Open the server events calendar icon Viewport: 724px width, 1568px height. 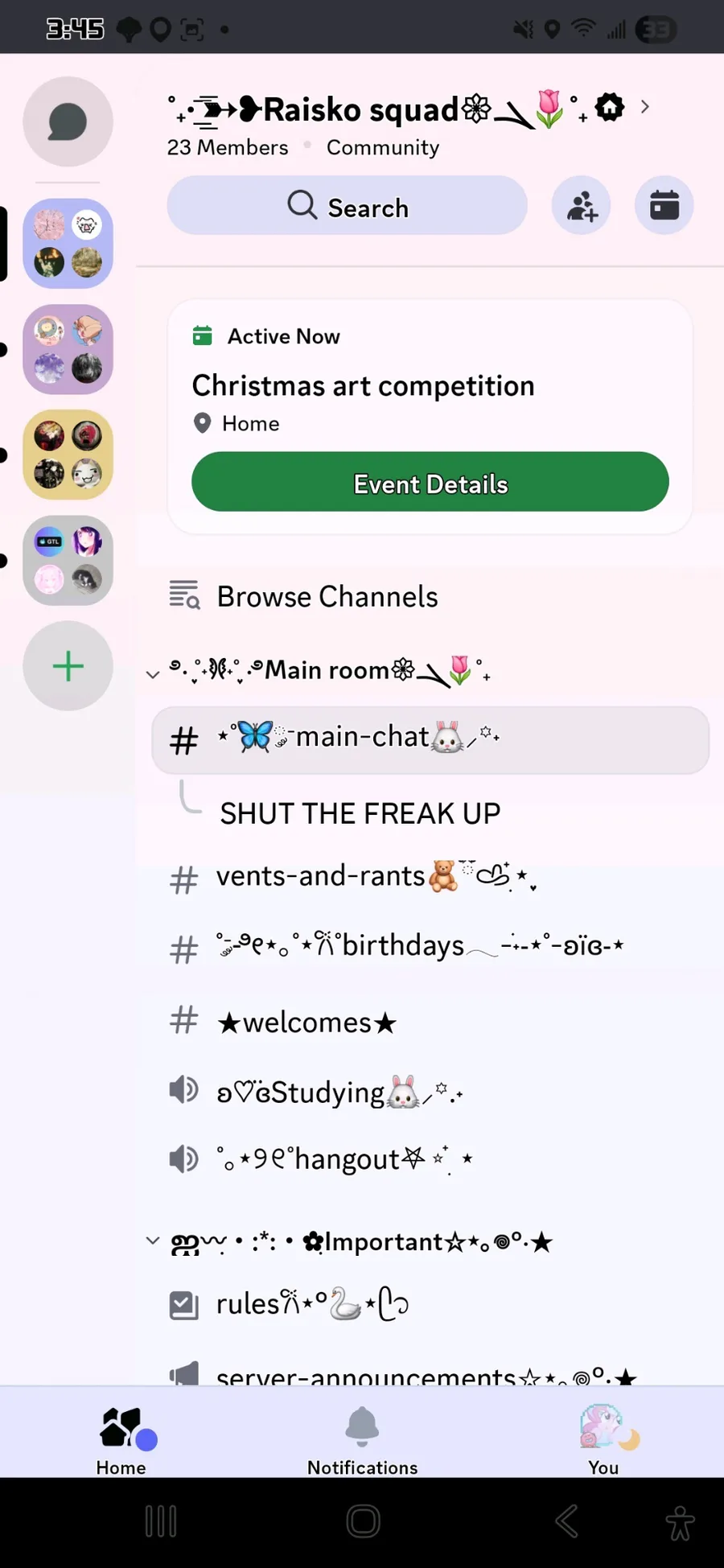664,206
